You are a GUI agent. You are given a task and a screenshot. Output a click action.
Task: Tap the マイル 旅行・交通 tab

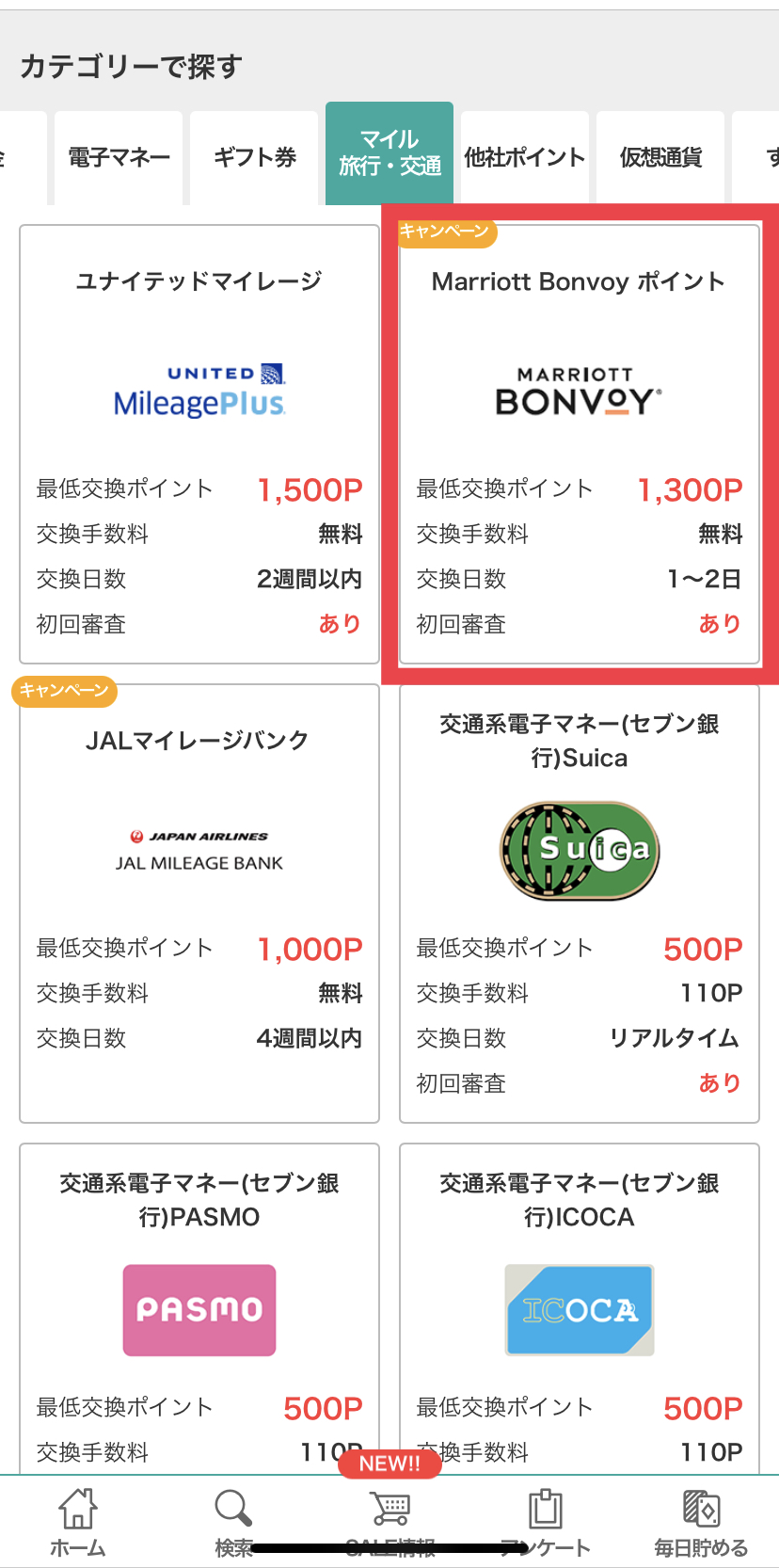pos(389,153)
